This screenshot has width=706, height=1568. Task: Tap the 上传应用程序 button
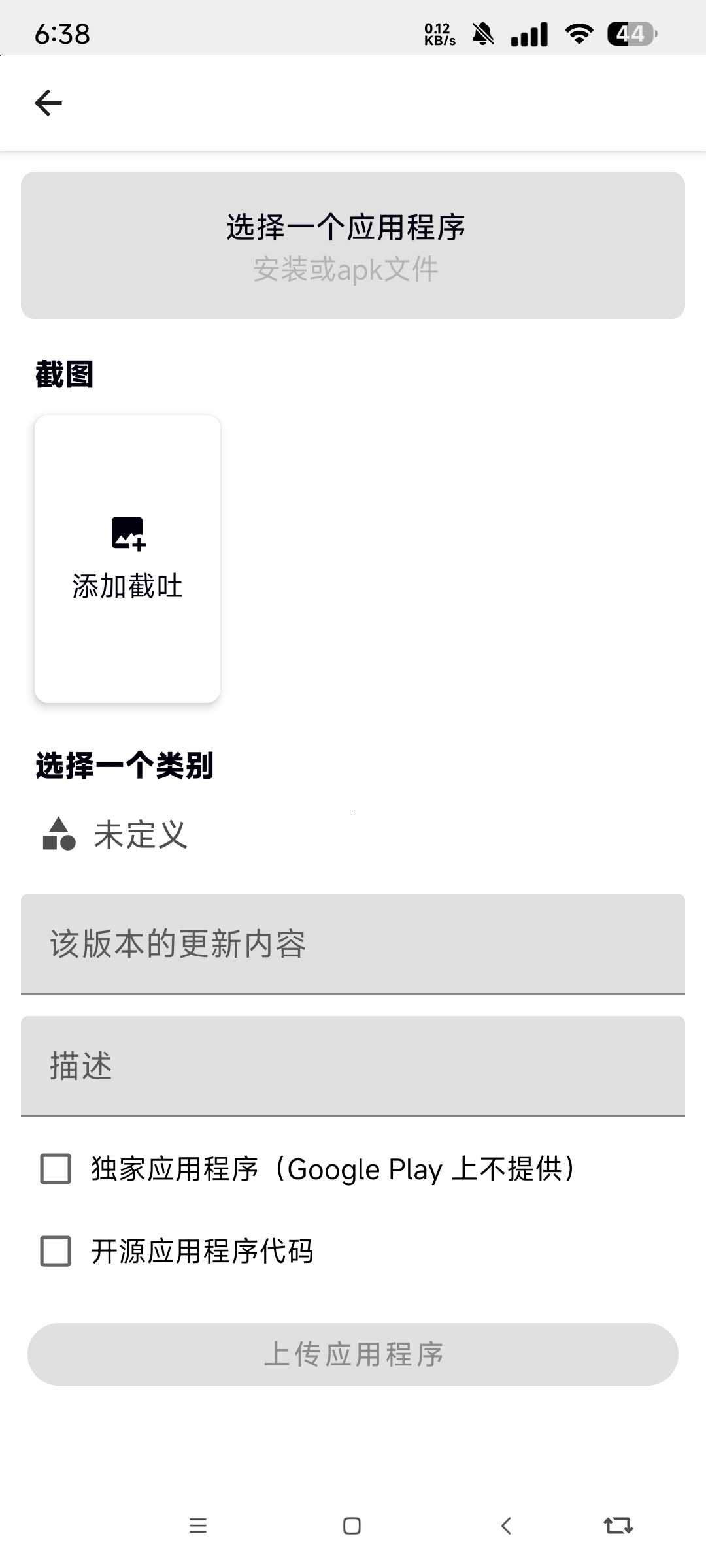(353, 1354)
